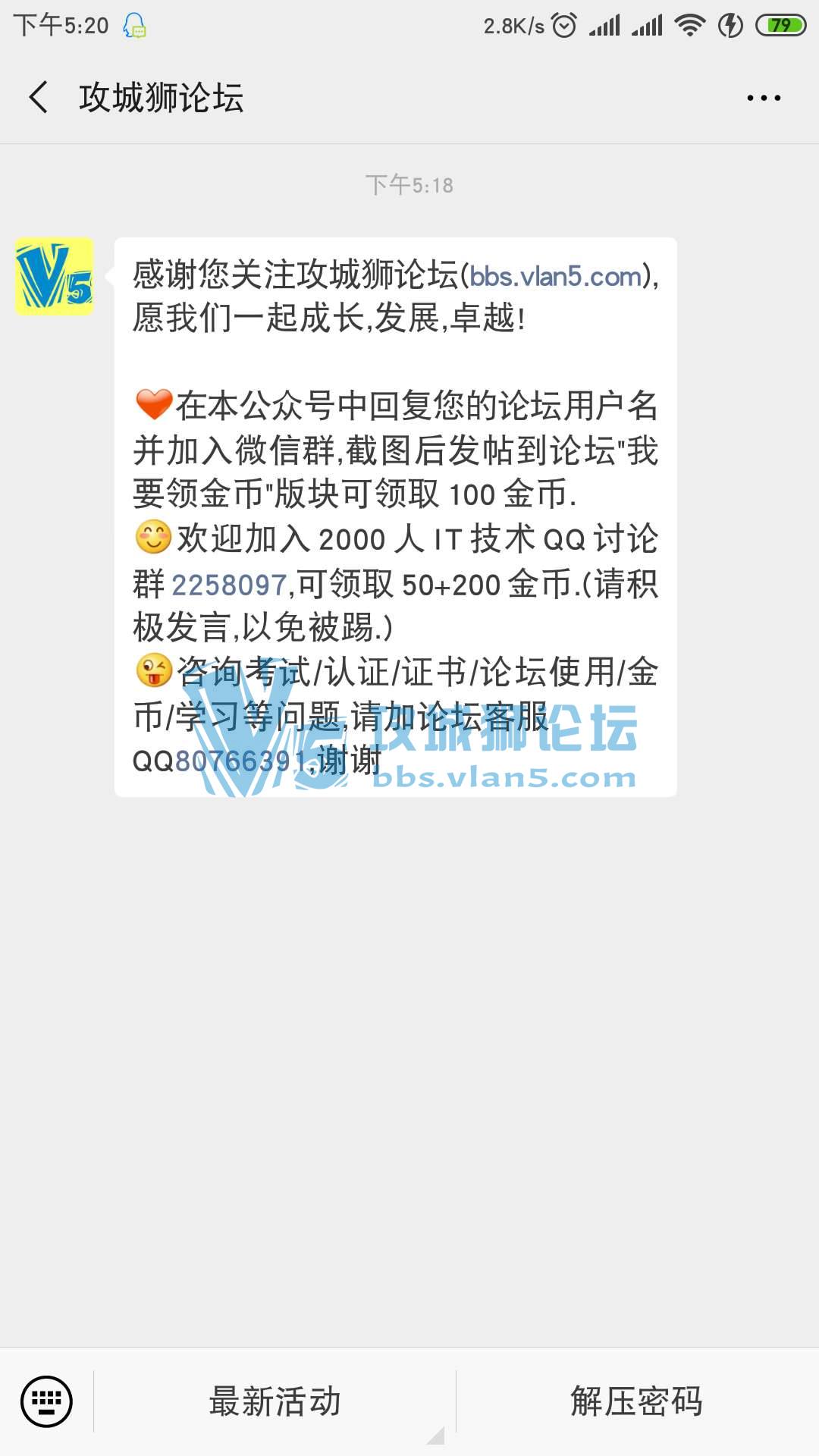Open the three-dot more options menu

click(763, 98)
